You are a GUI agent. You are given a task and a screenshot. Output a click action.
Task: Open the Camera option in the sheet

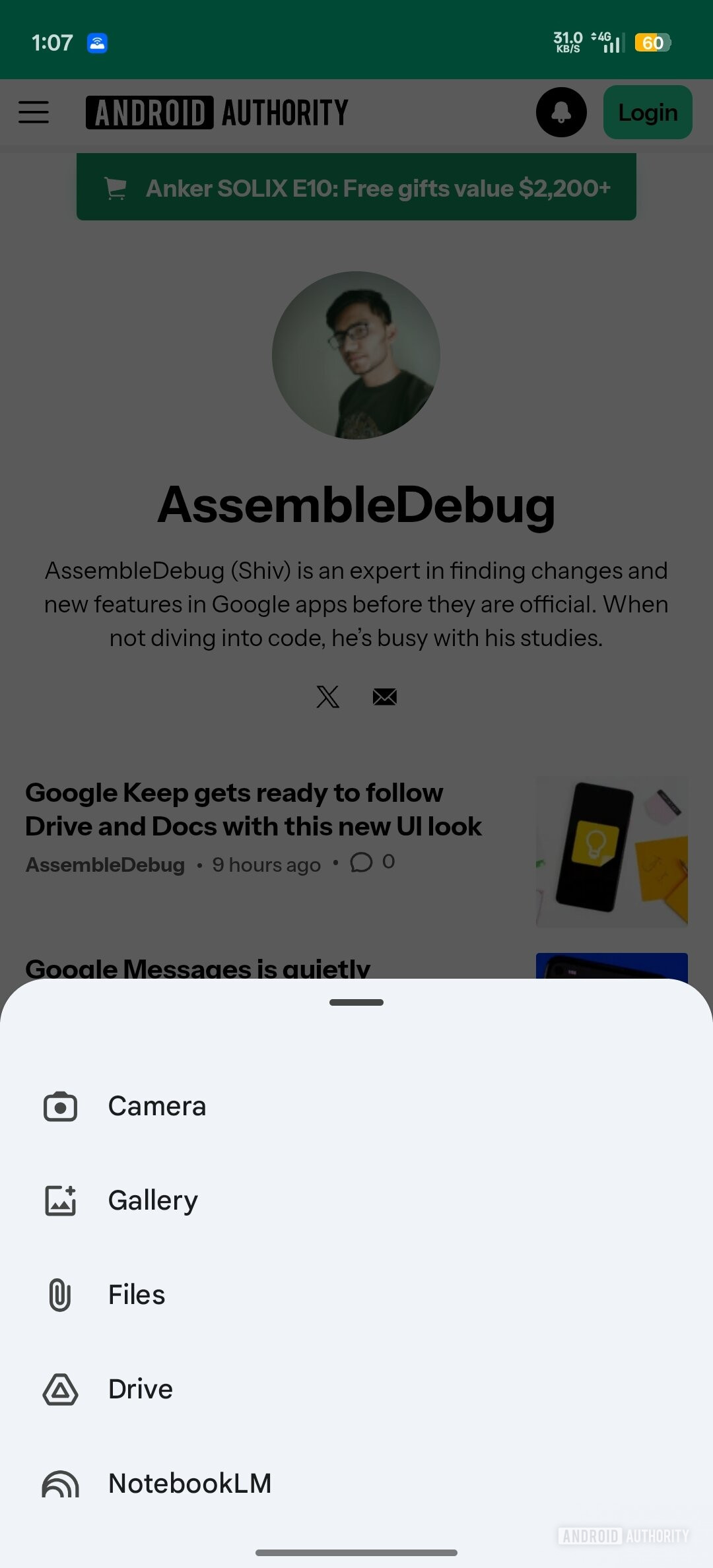click(x=156, y=1106)
